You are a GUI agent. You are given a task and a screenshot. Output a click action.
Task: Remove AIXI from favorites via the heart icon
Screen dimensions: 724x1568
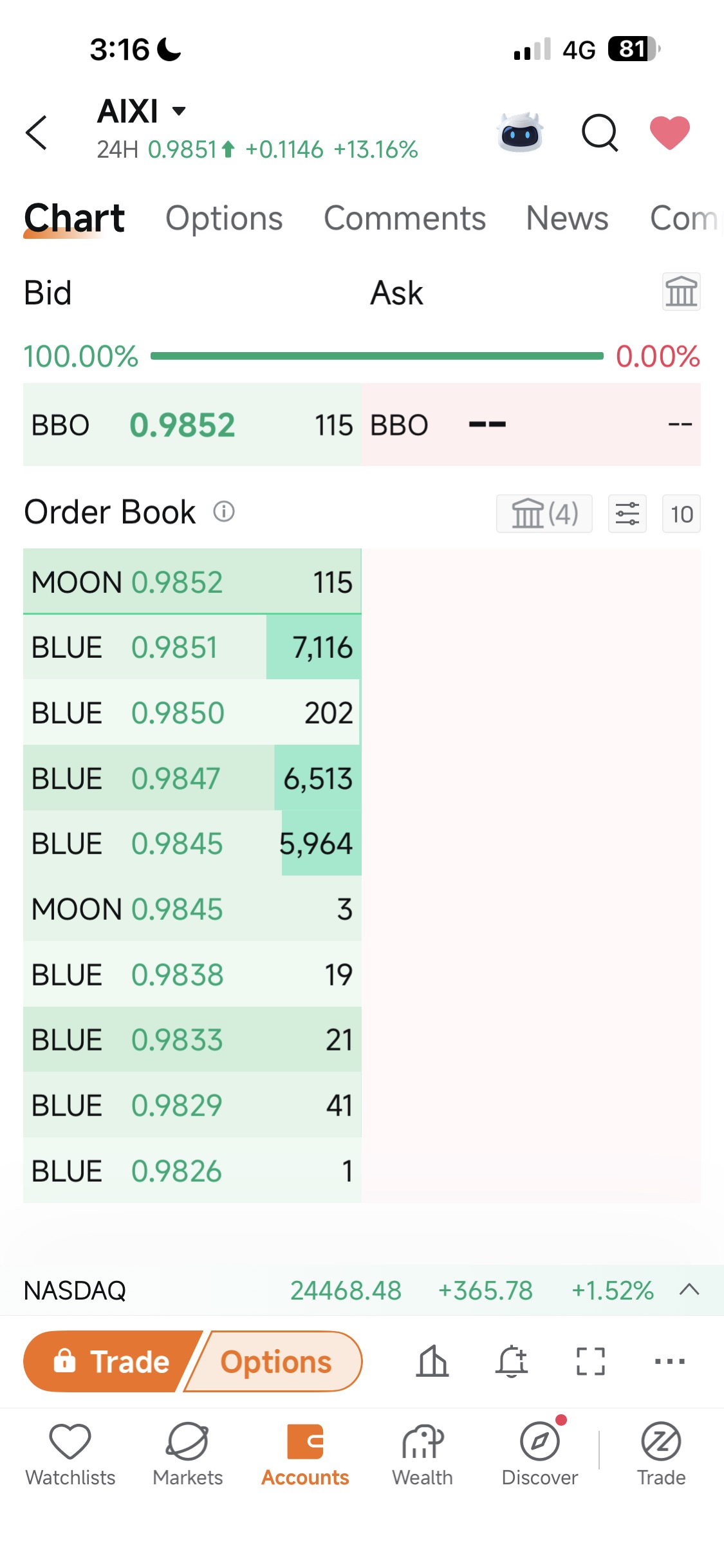click(669, 133)
